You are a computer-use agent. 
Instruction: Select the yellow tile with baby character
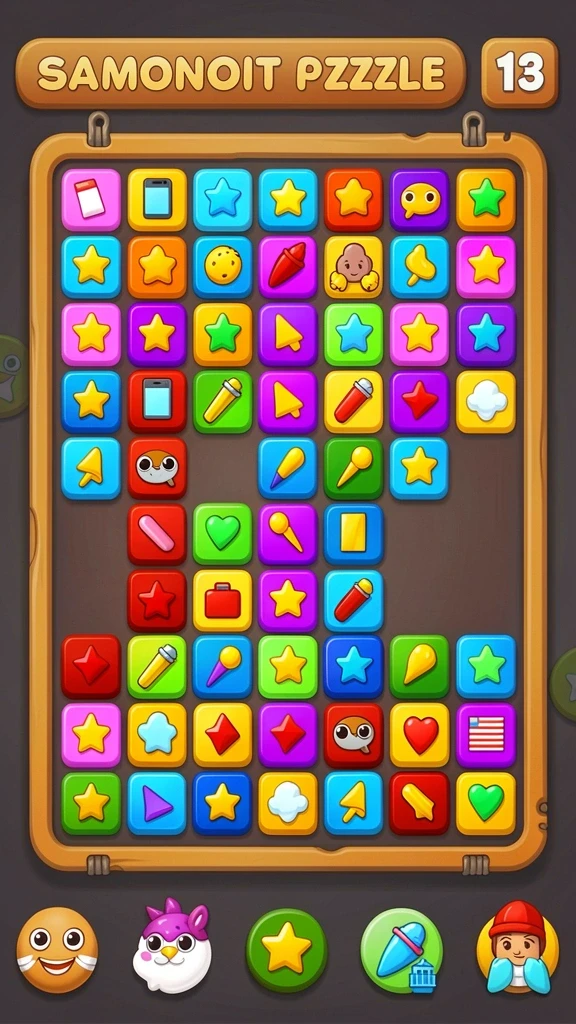pyautogui.click(x=353, y=266)
